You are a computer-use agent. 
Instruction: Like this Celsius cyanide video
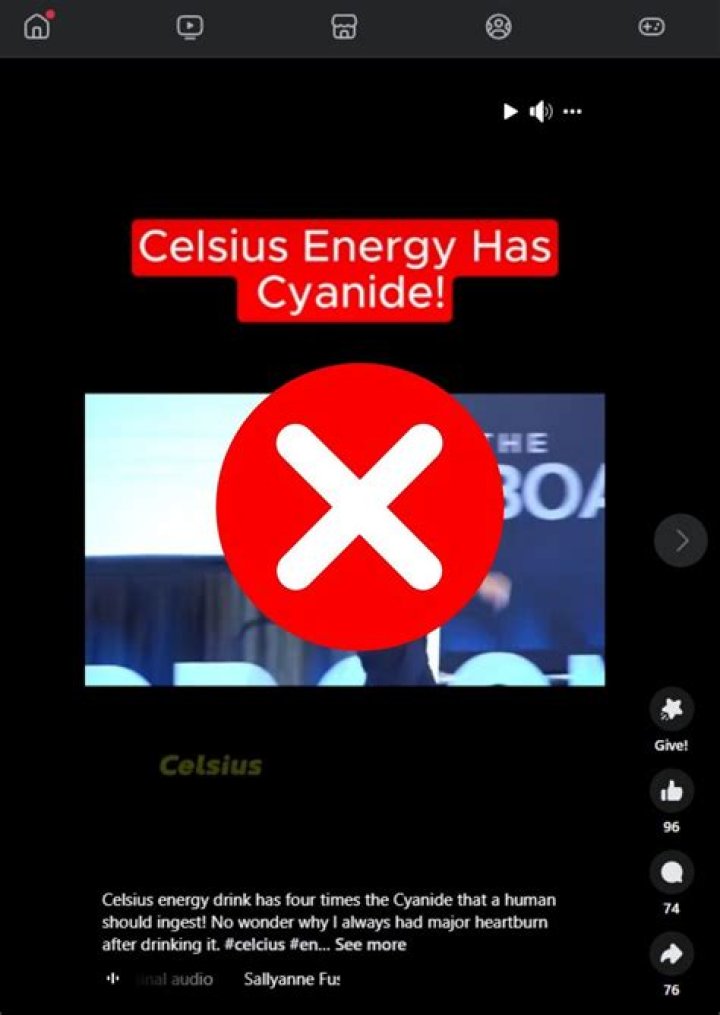(671, 792)
